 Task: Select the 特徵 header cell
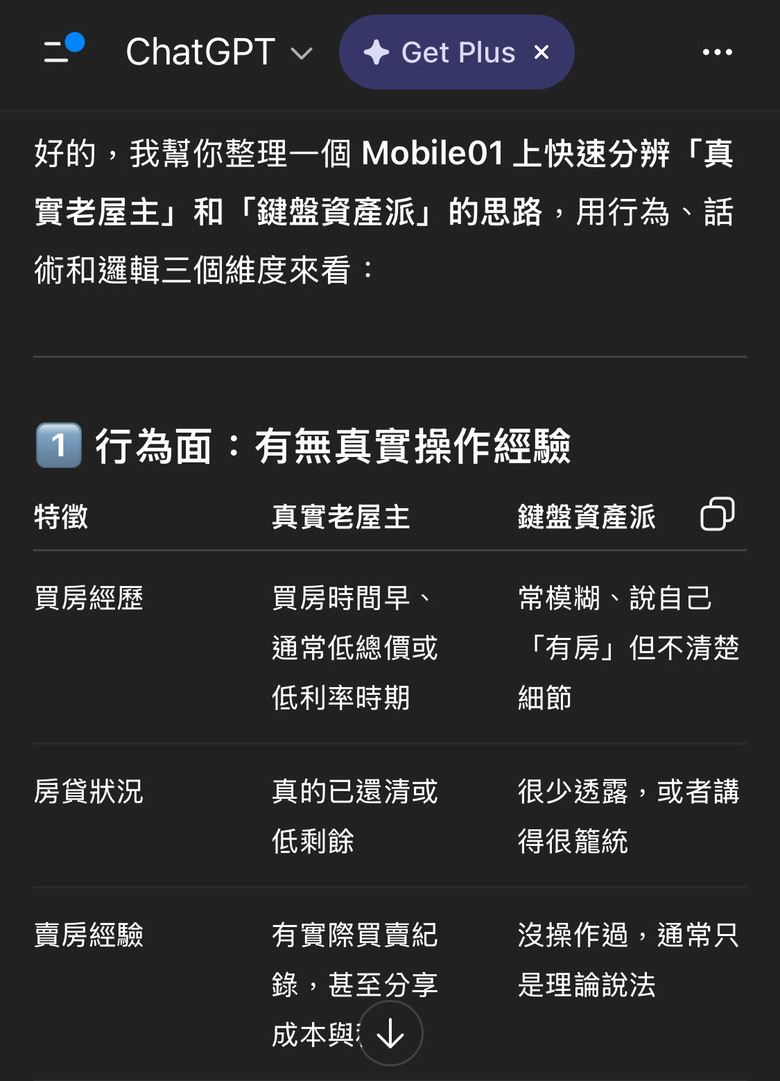click(x=56, y=516)
